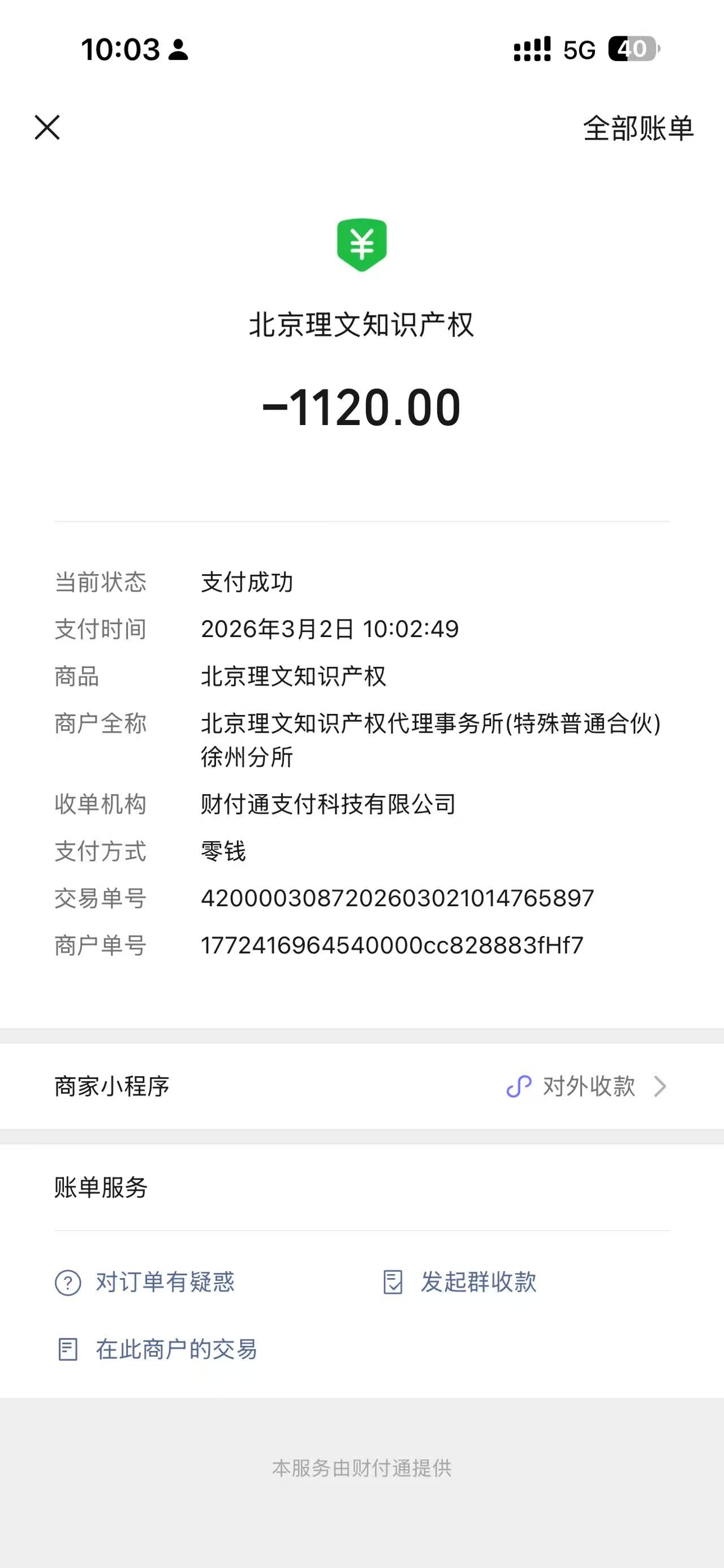Close the payment detail page
This screenshot has height=1568, width=724.
coord(47,128)
